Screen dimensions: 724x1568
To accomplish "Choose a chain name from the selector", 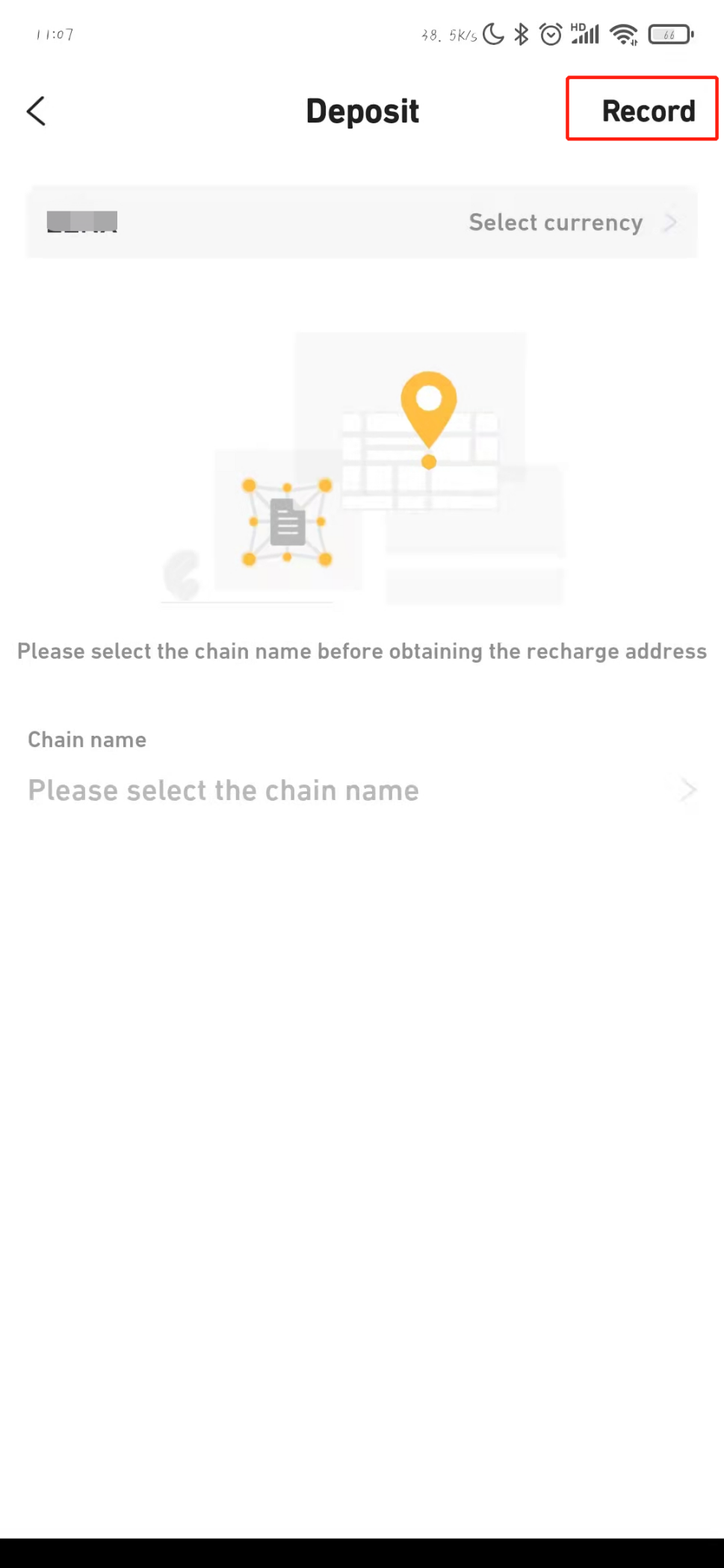I will (x=362, y=790).
